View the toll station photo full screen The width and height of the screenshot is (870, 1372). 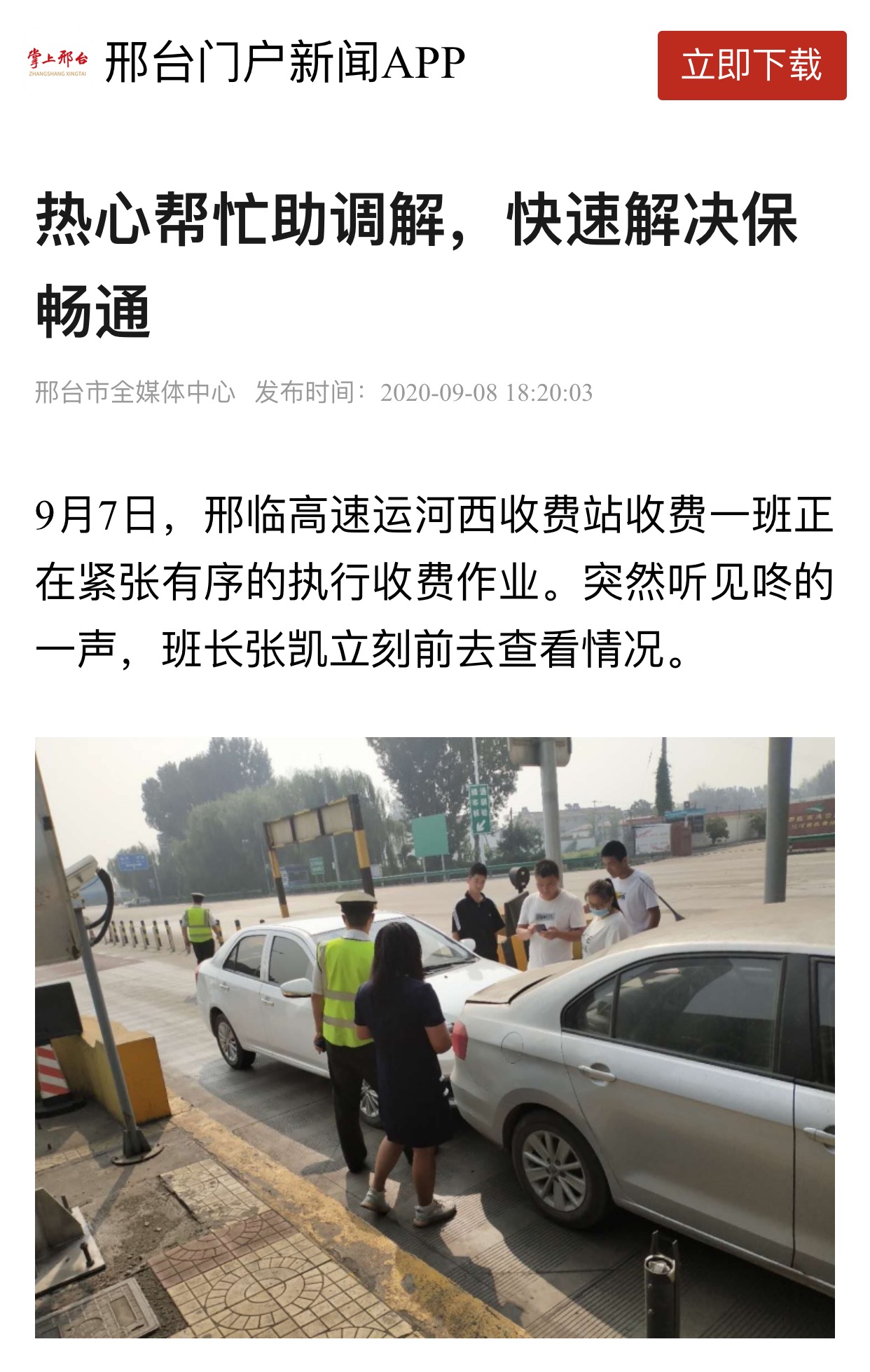(434, 1037)
